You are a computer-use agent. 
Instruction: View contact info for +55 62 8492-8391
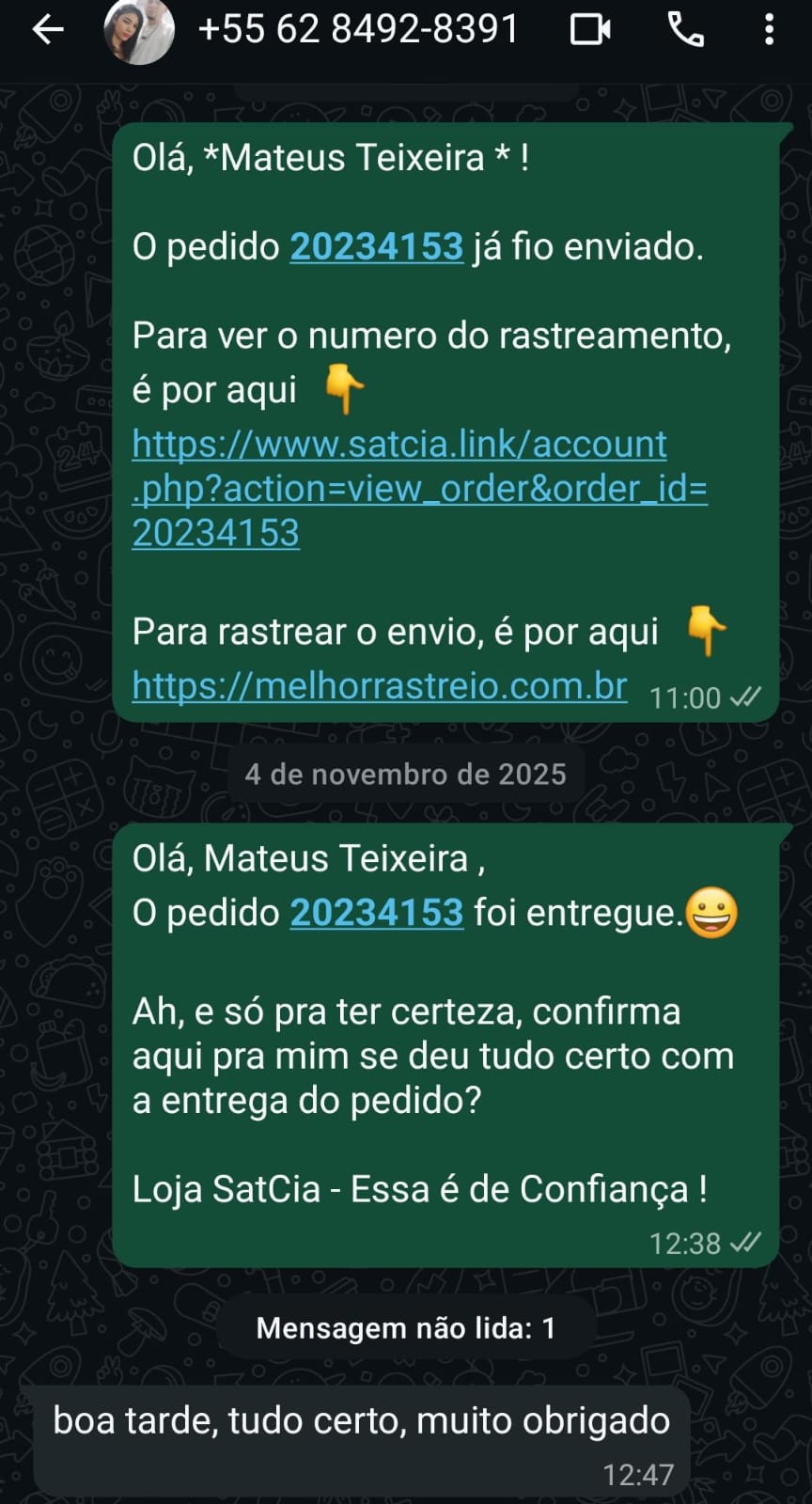pyautogui.click(x=358, y=30)
